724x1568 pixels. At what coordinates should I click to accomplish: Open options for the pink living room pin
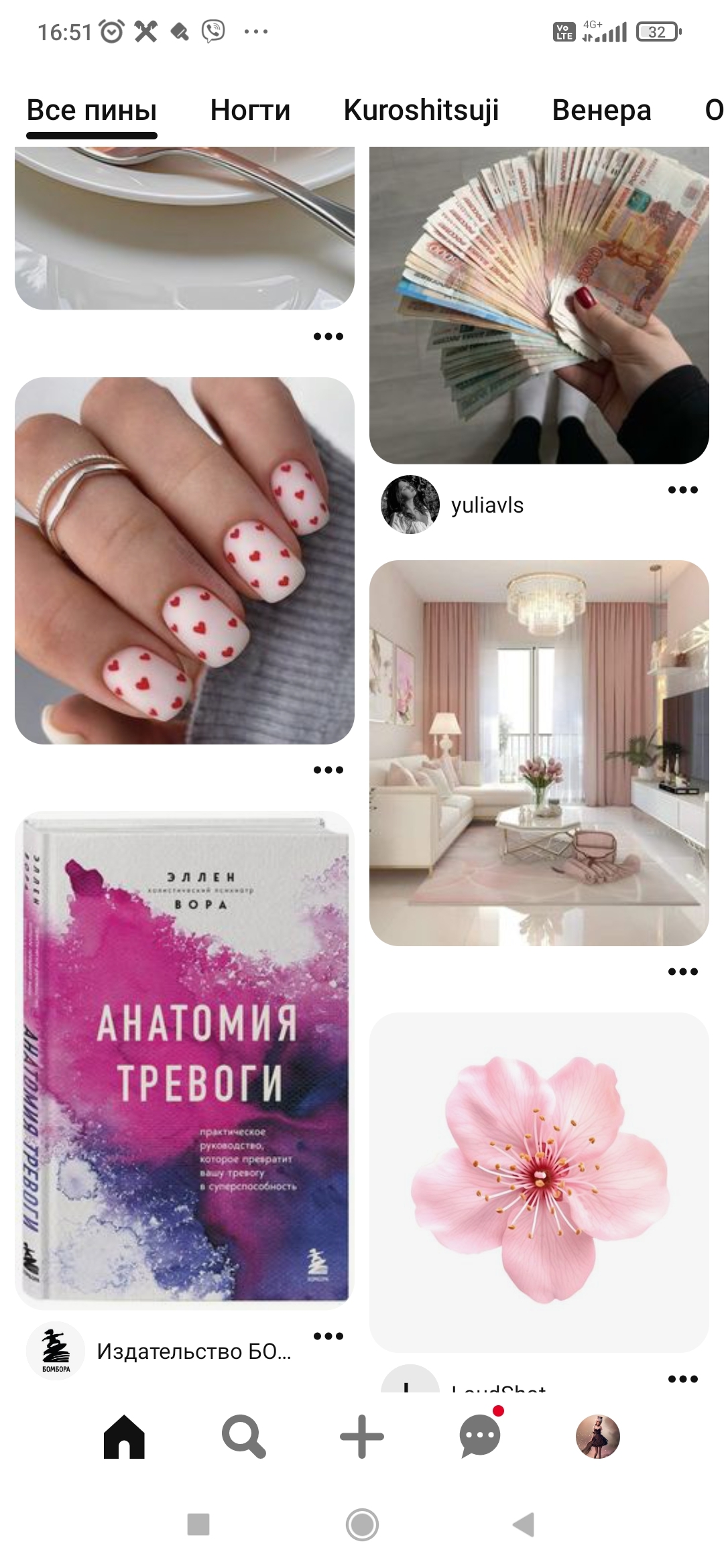pyautogui.click(x=682, y=972)
